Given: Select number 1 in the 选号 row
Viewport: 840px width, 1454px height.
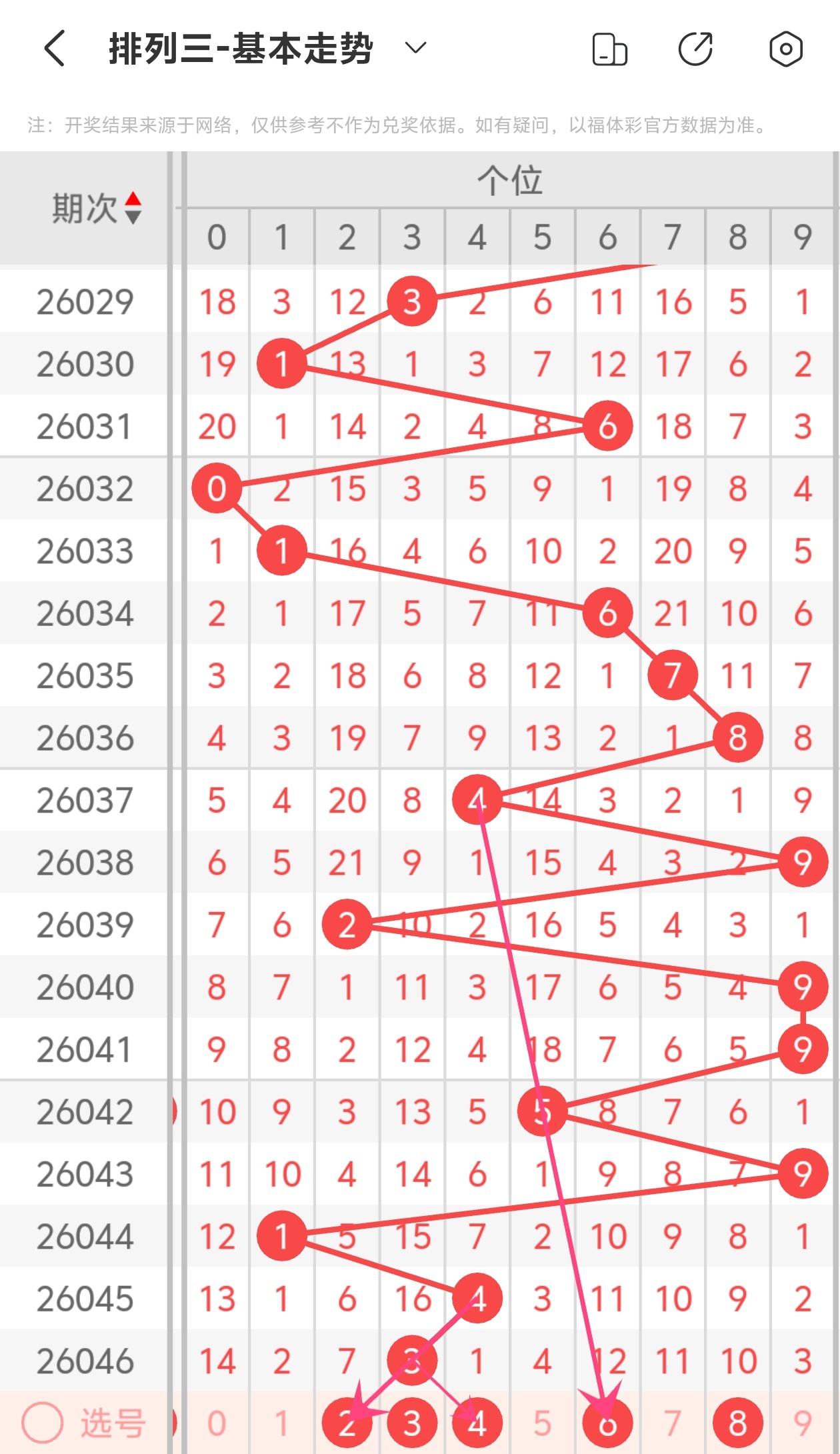Looking at the screenshot, I should [281, 1423].
